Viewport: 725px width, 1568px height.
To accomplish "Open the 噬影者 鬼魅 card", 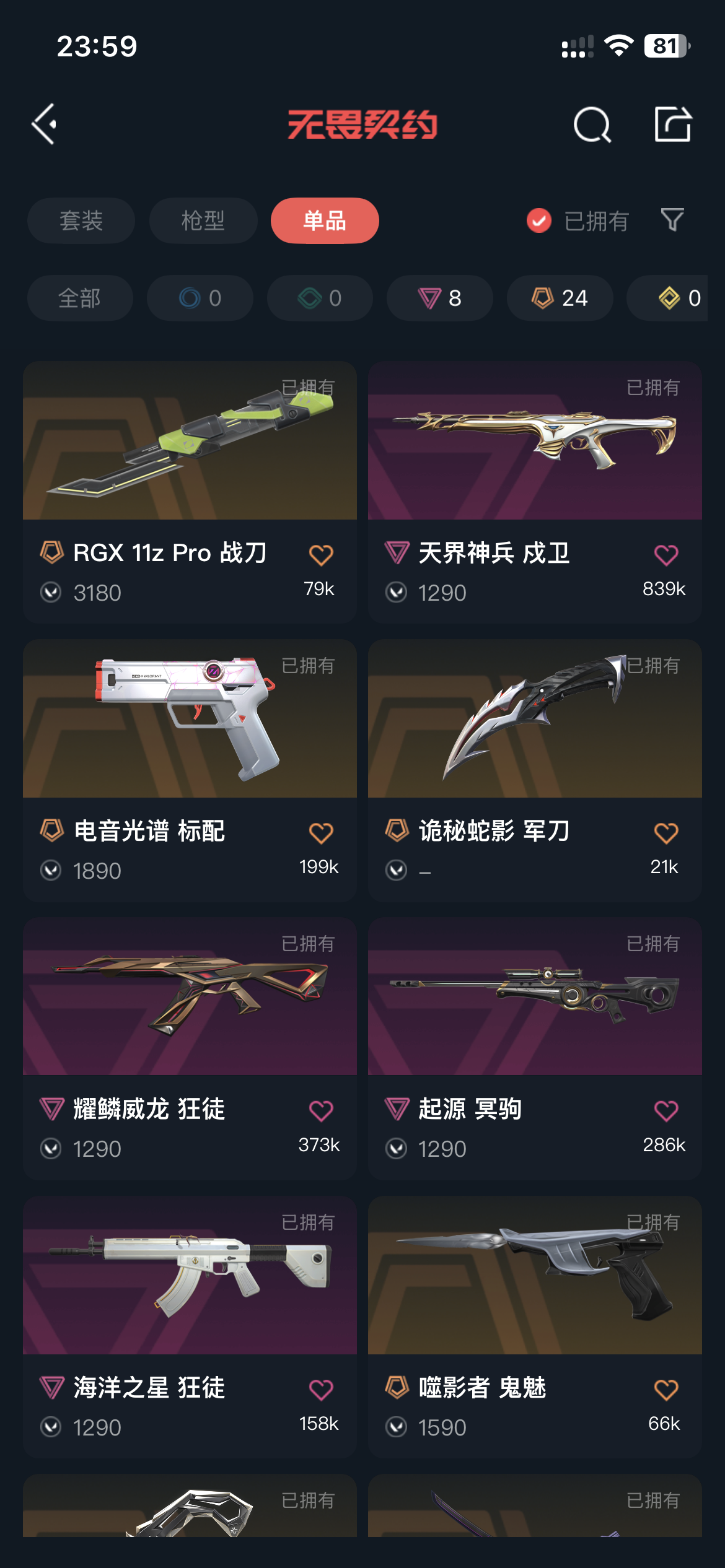I will click(535, 1326).
